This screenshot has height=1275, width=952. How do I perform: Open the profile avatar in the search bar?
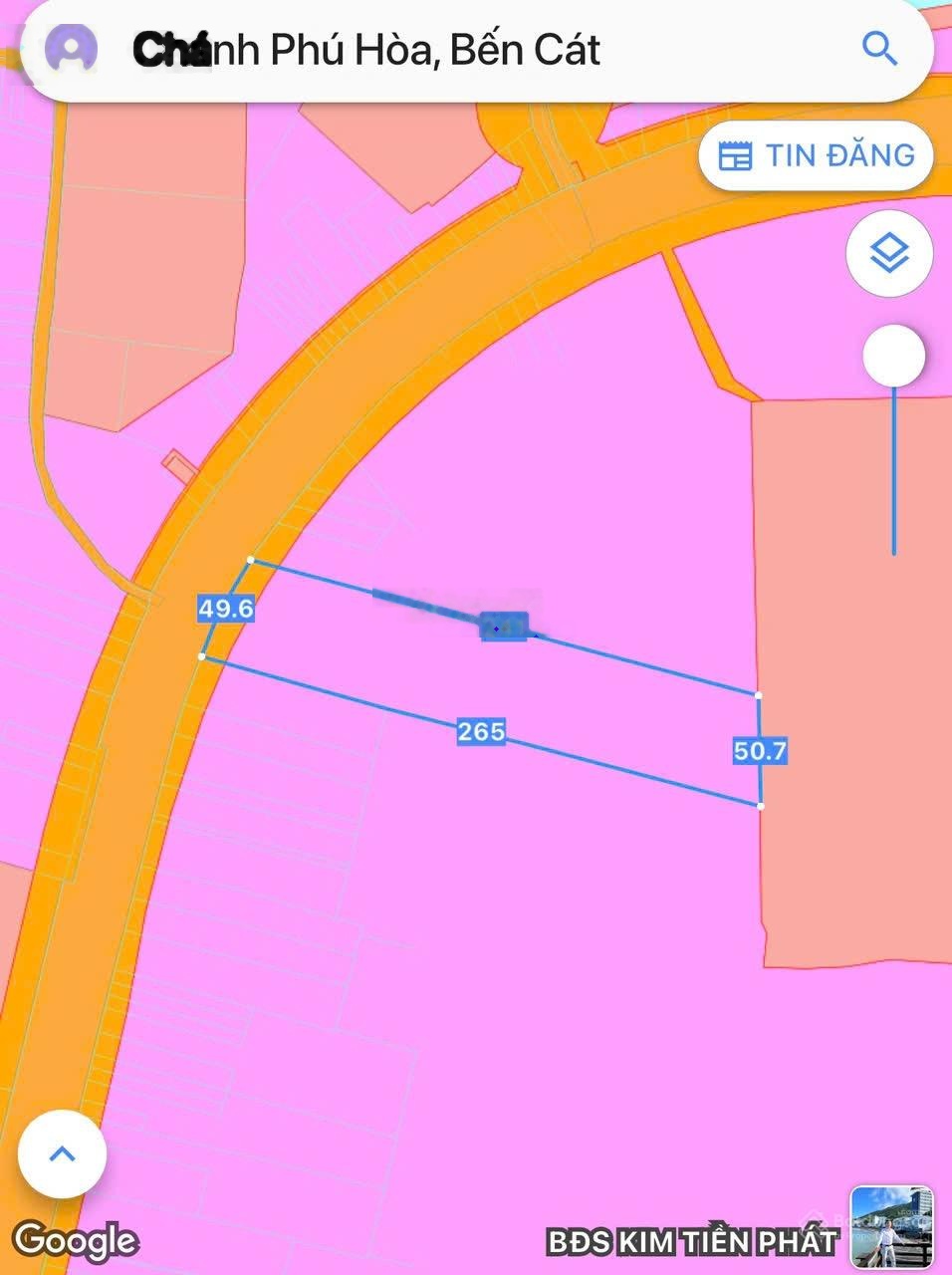(71, 48)
